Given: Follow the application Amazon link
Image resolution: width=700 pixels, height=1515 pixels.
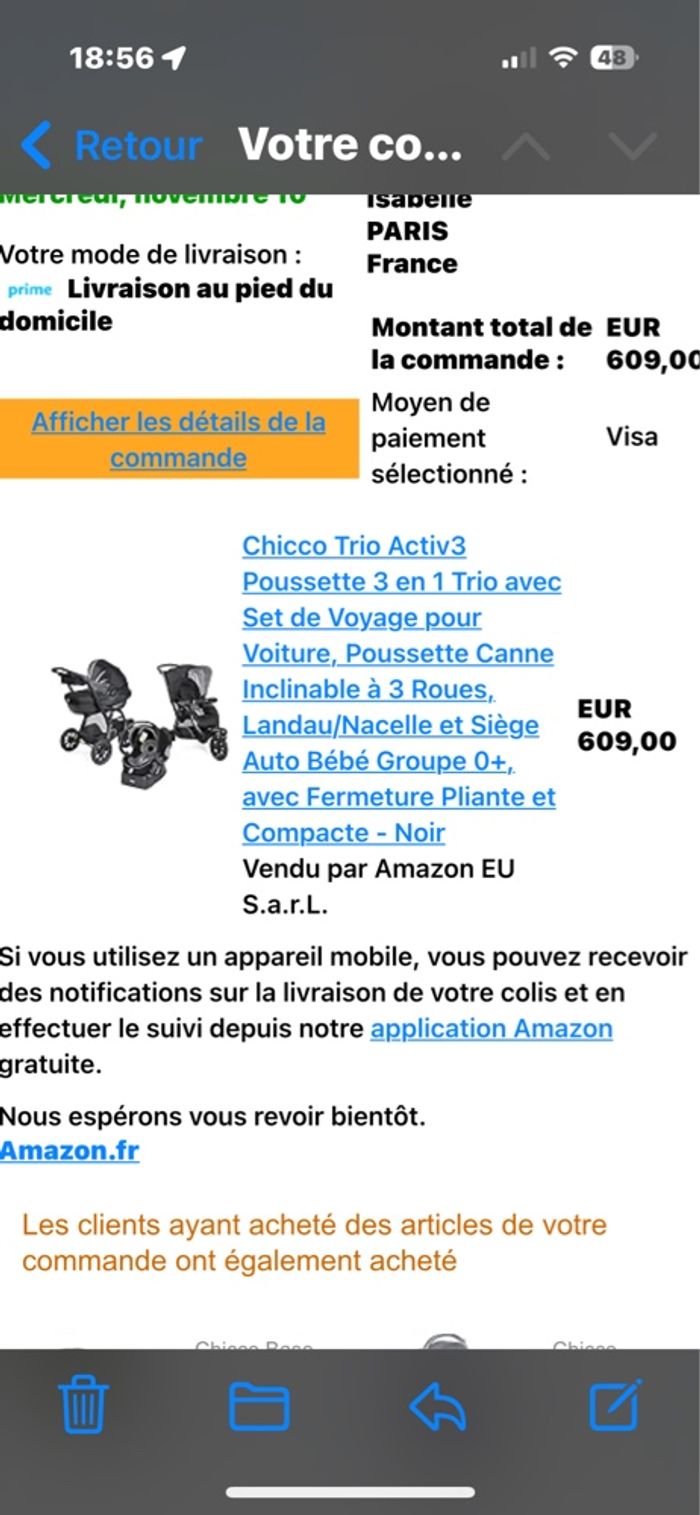Looking at the screenshot, I should point(491,1028).
